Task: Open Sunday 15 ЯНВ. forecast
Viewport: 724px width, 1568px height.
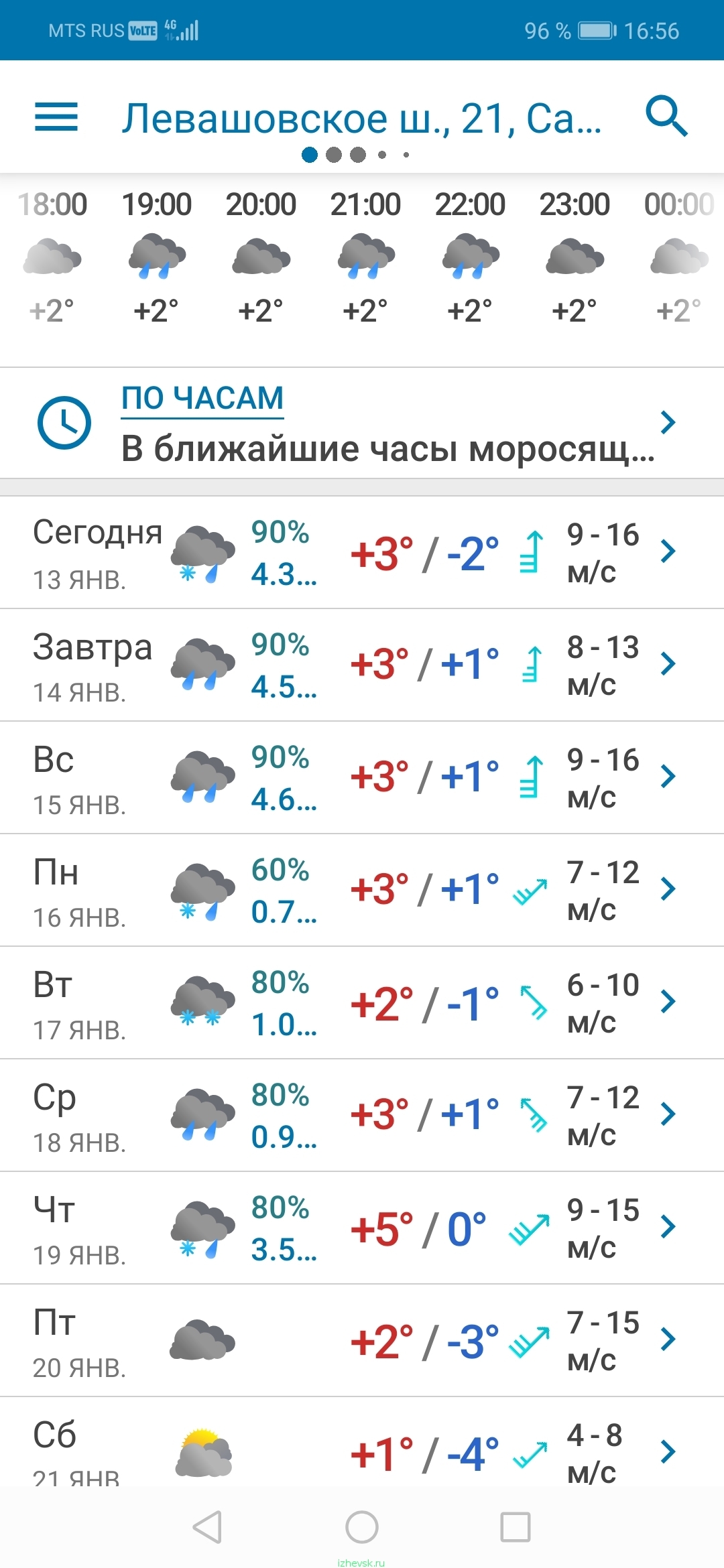Action: click(x=362, y=778)
